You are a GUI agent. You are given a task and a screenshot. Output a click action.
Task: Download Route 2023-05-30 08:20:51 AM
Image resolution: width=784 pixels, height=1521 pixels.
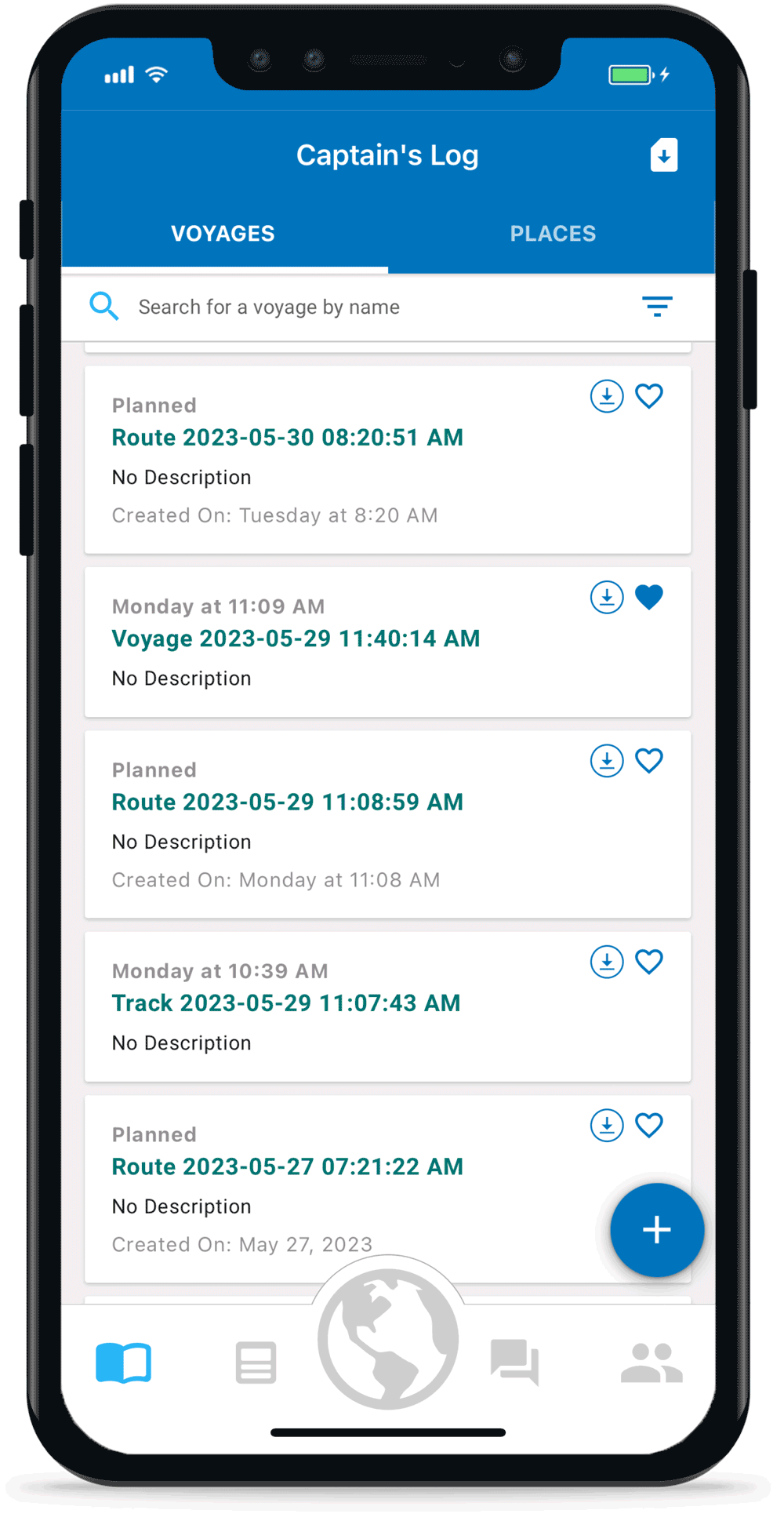(x=606, y=397)
